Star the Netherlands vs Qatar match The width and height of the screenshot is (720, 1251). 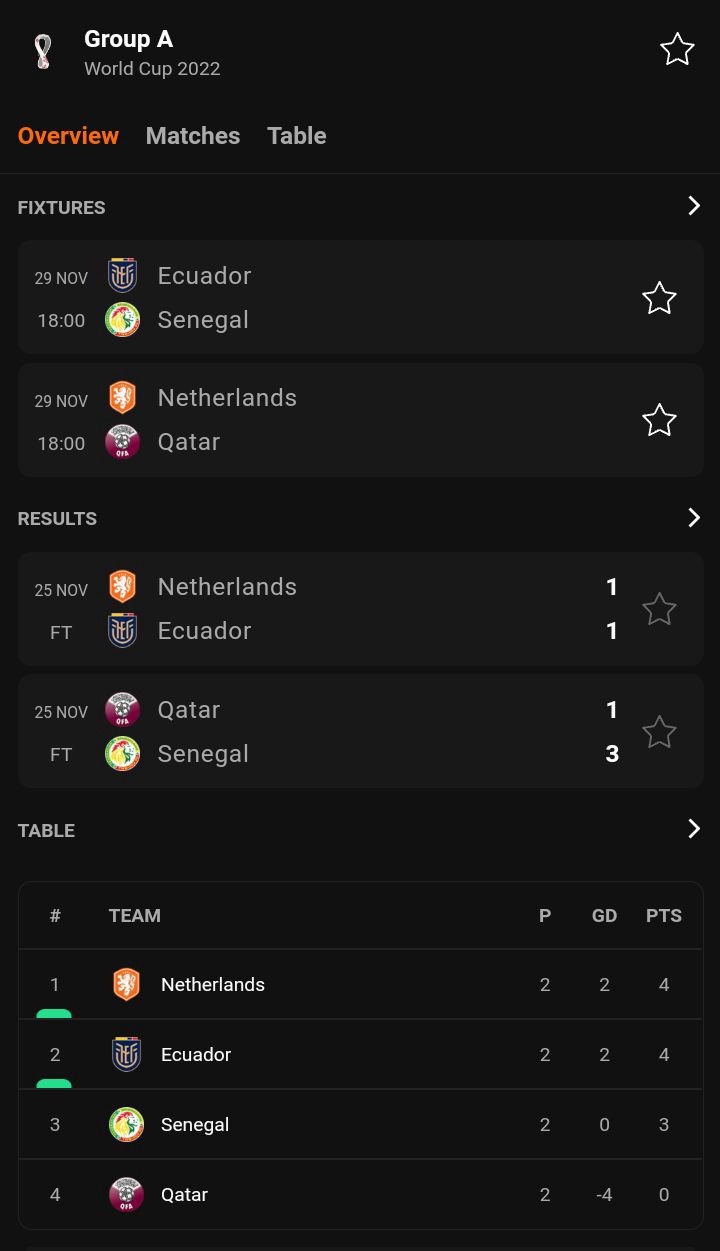(659, 420)
